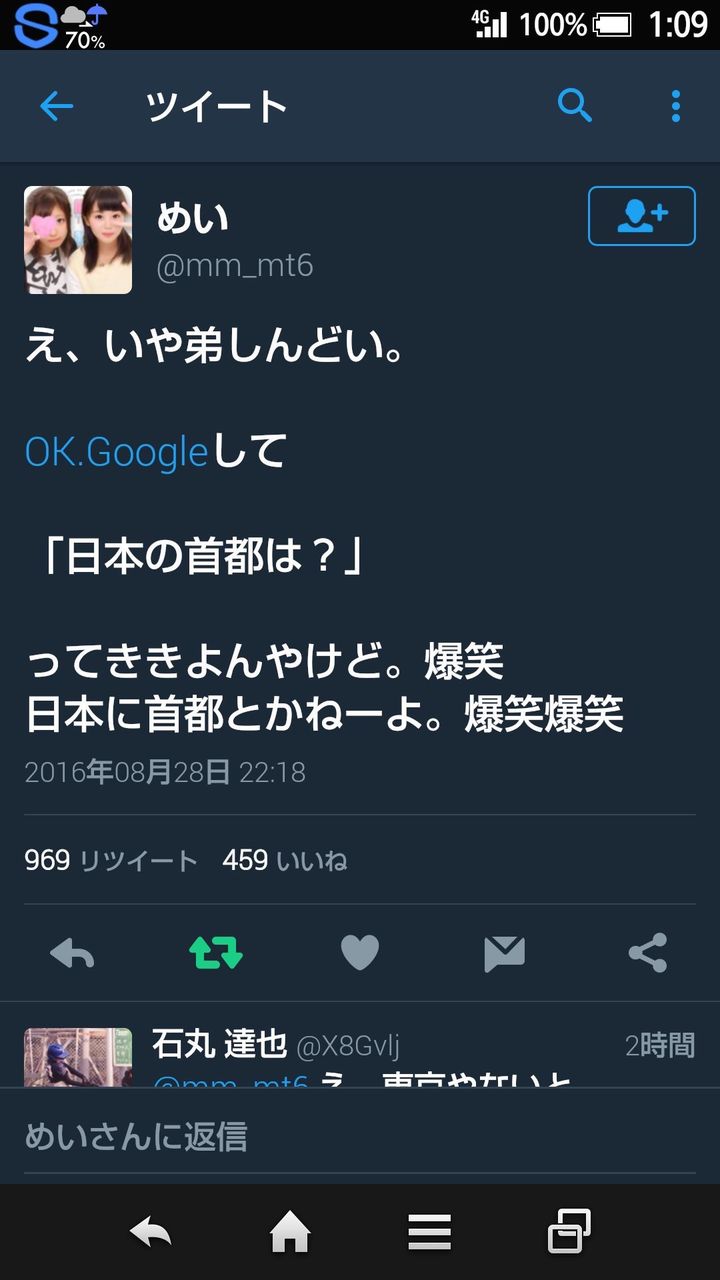Send the tweet via direct message icon

click(504, 954)
